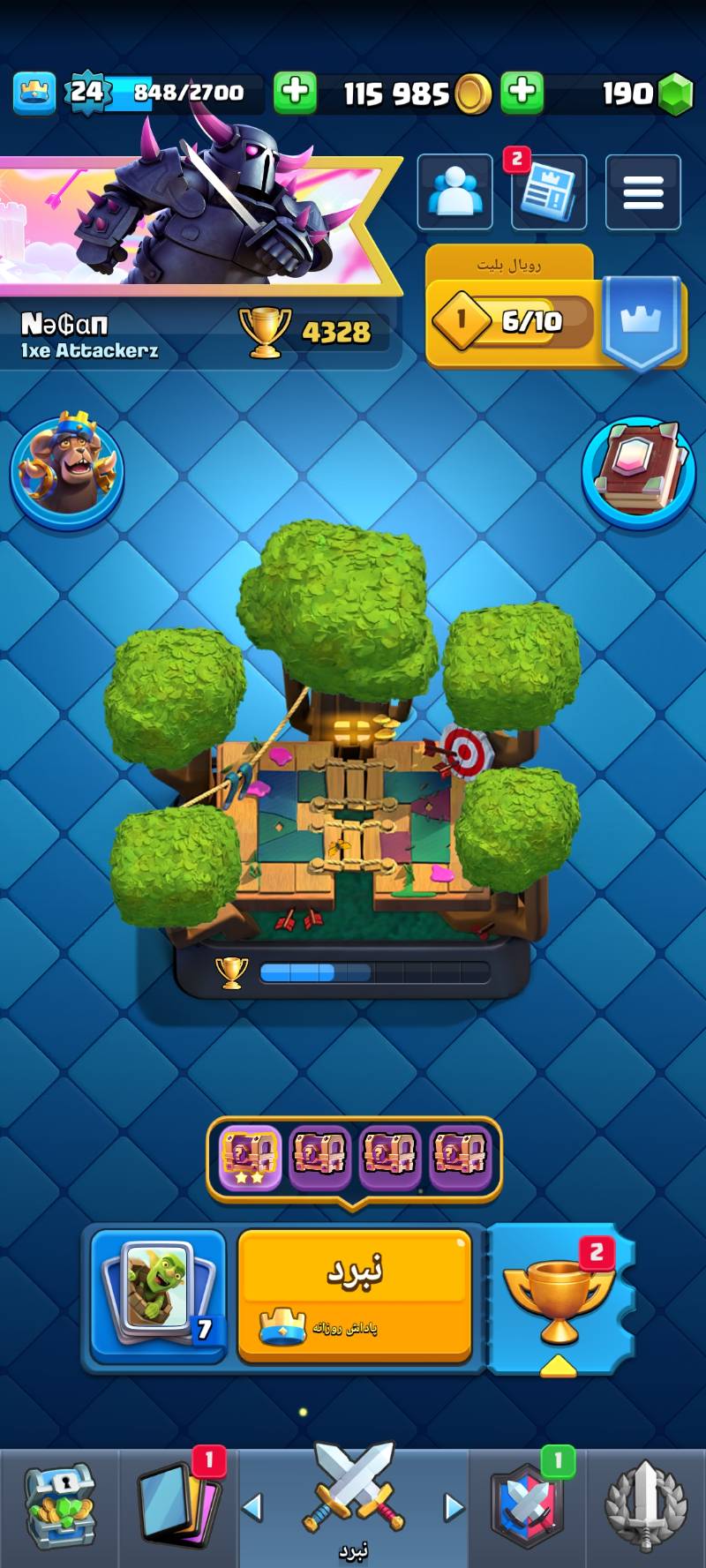Open the chest slots row
The width and height of the screenshot is (706, 1568).
(x=354, y=1154)
